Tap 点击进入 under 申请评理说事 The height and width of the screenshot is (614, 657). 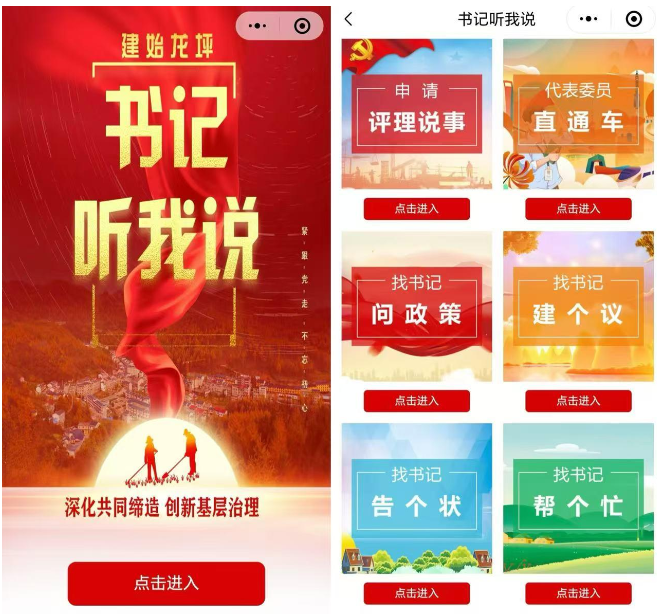pos(416,209)
